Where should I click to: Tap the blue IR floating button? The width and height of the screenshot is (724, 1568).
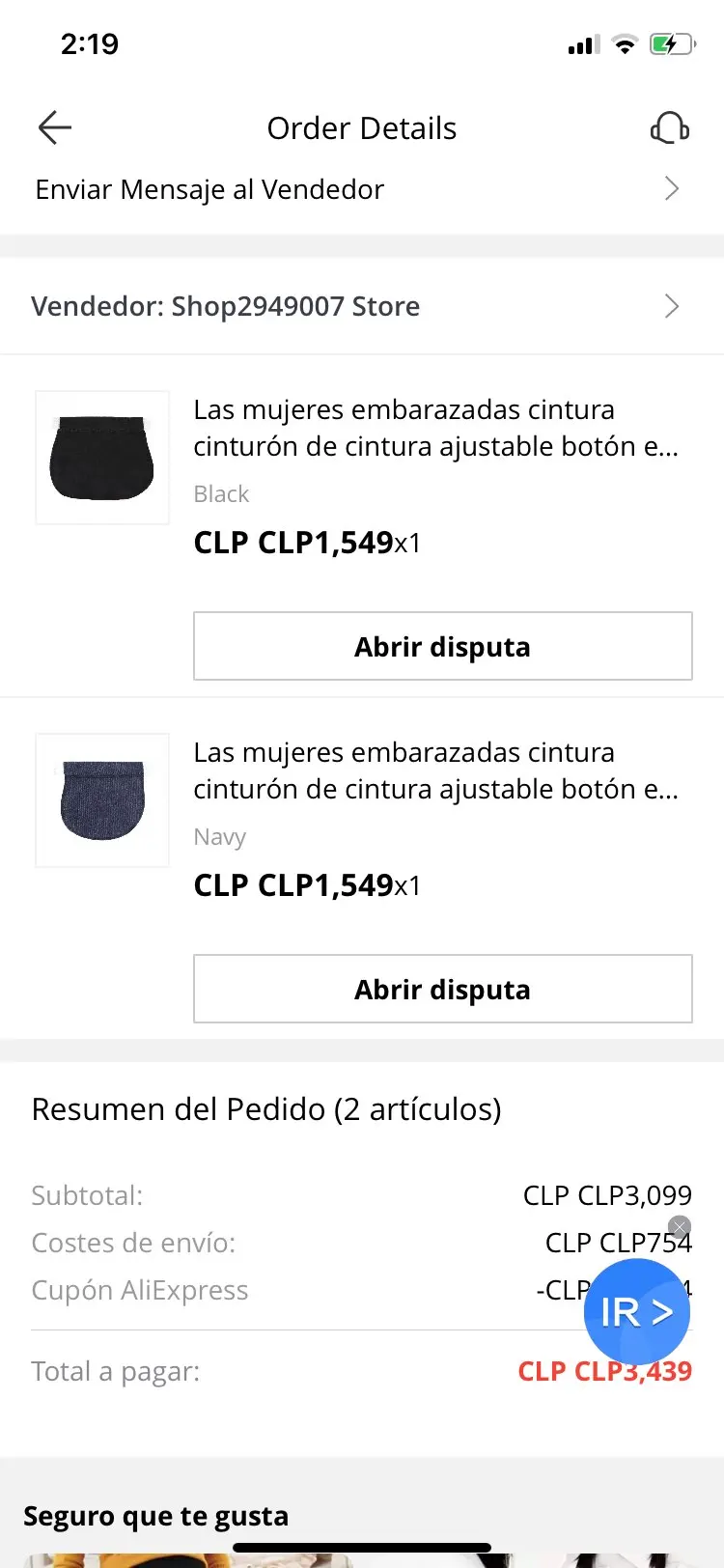pos(636,1313)
